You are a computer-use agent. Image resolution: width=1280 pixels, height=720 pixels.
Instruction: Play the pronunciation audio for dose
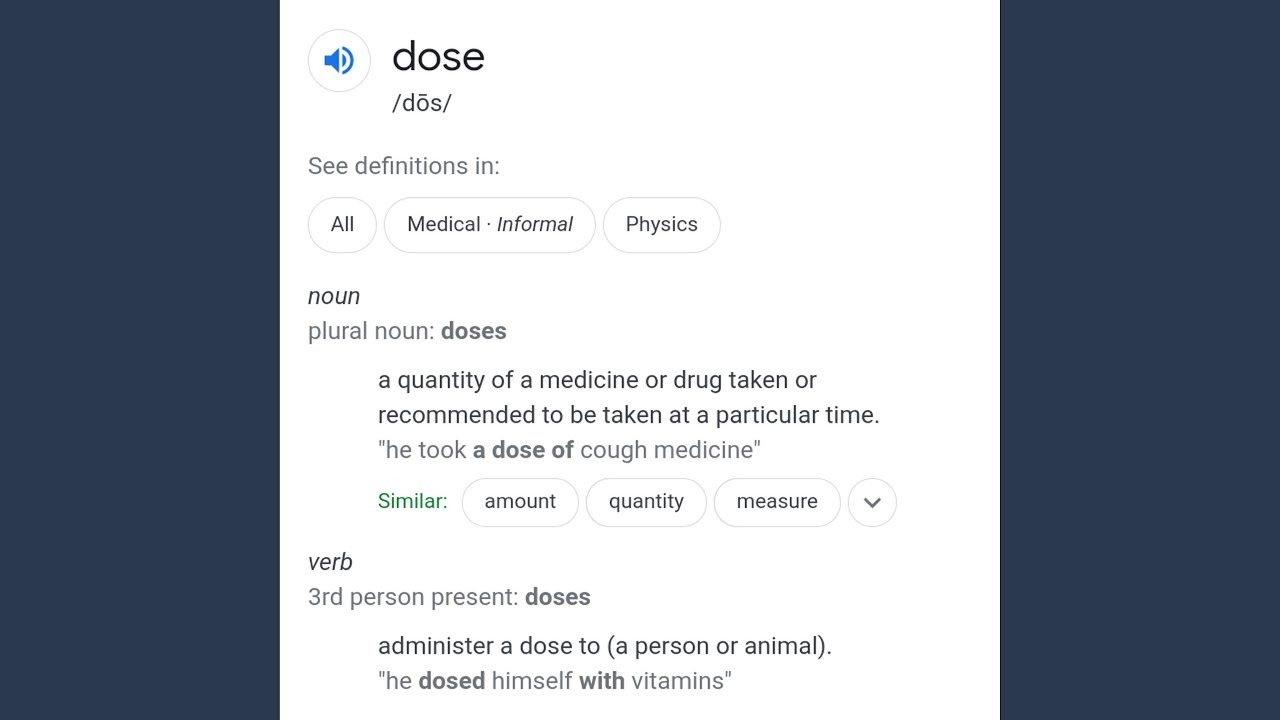(339, 61)
